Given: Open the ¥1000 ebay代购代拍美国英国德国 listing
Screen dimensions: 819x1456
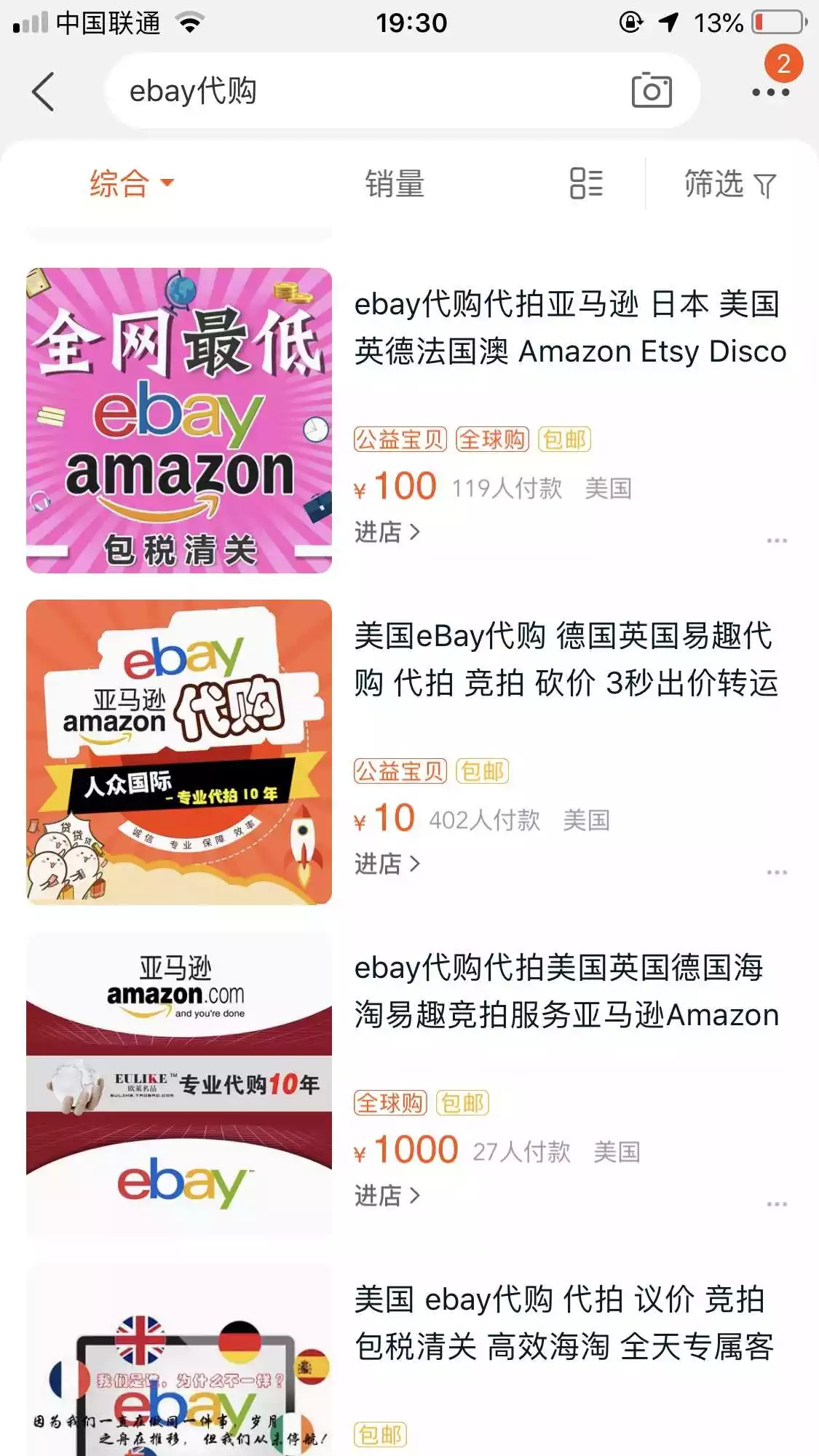Looking at the screenshot, I should [x=566, y=991].
